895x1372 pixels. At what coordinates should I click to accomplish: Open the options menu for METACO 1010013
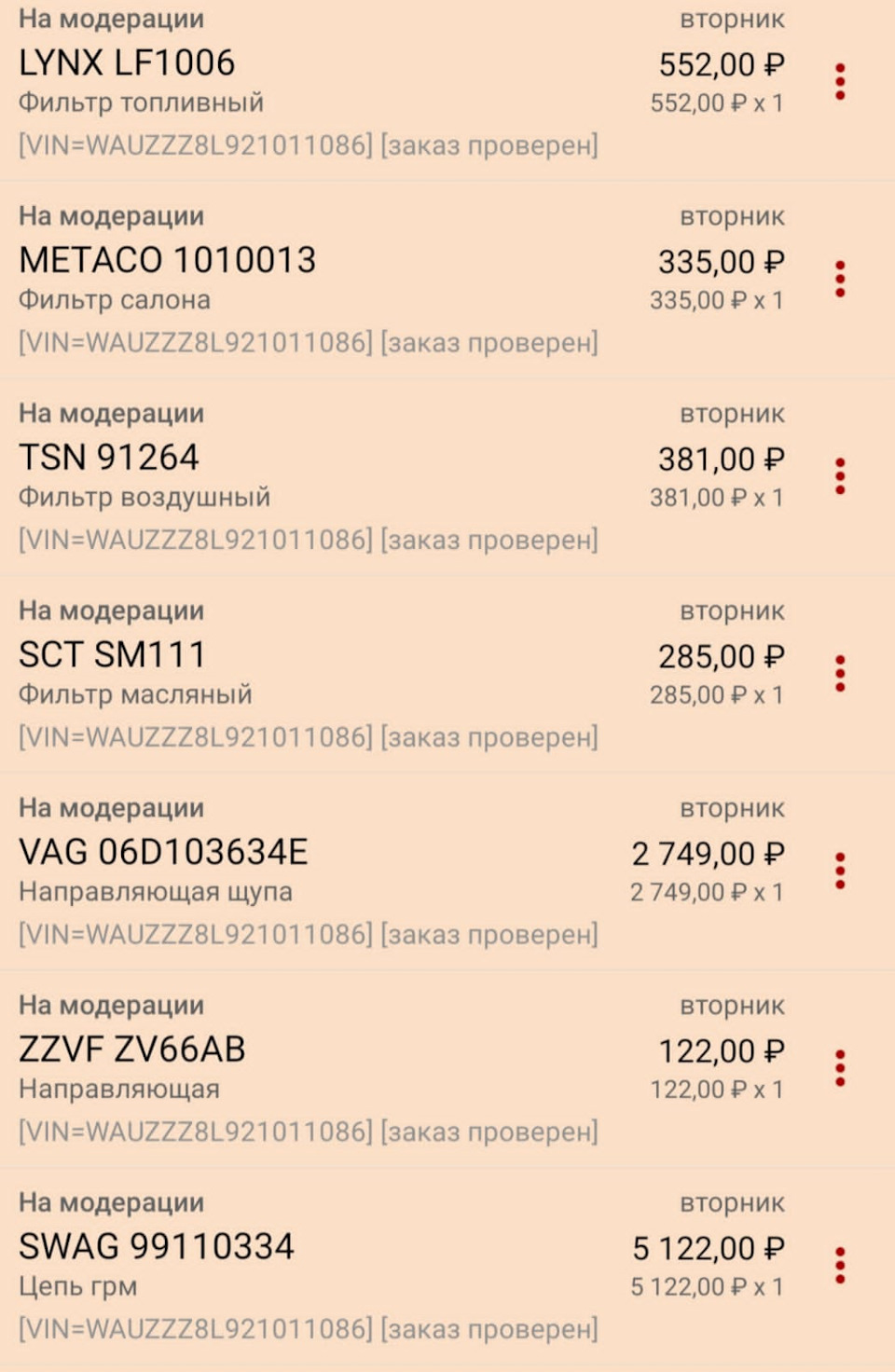click(840, 279)
